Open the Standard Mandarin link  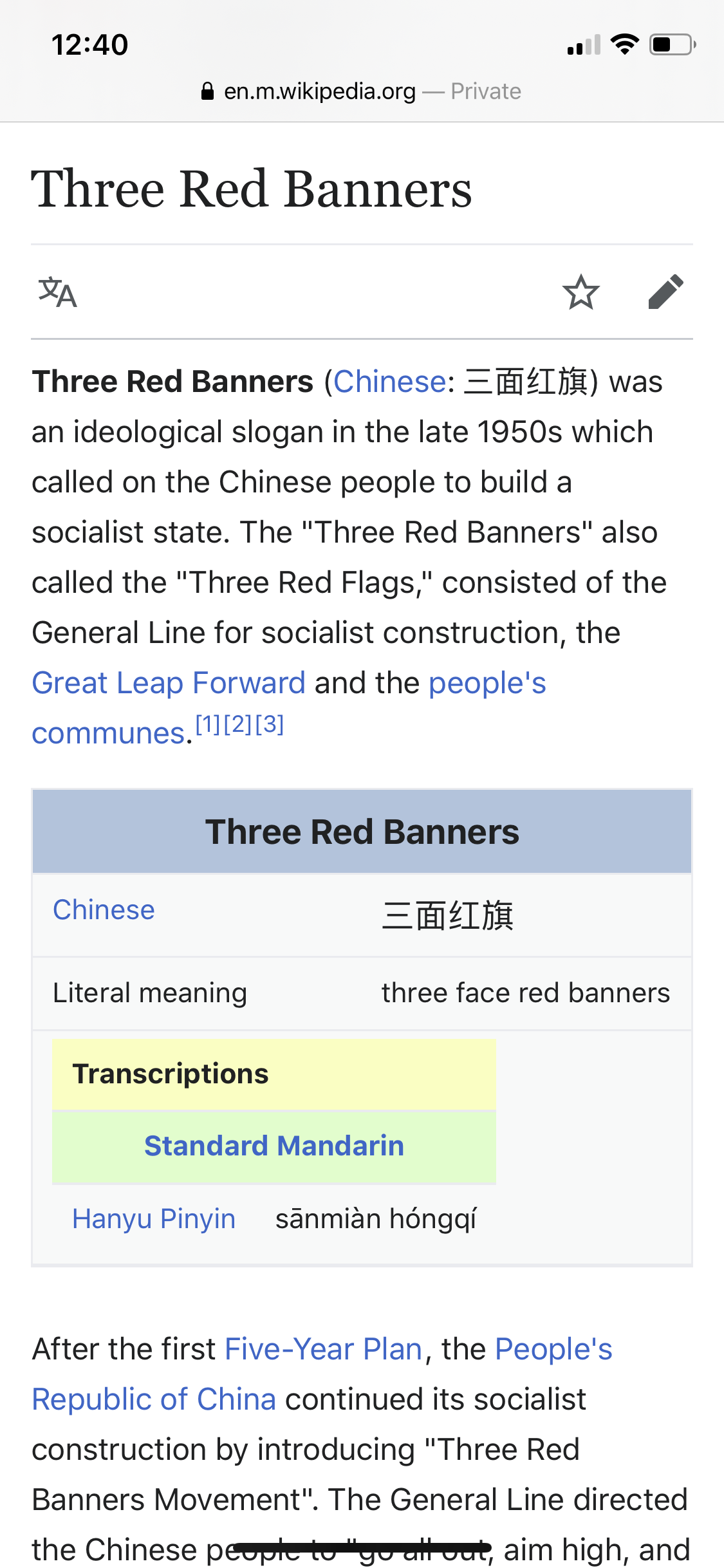[x=274, y=1146]
